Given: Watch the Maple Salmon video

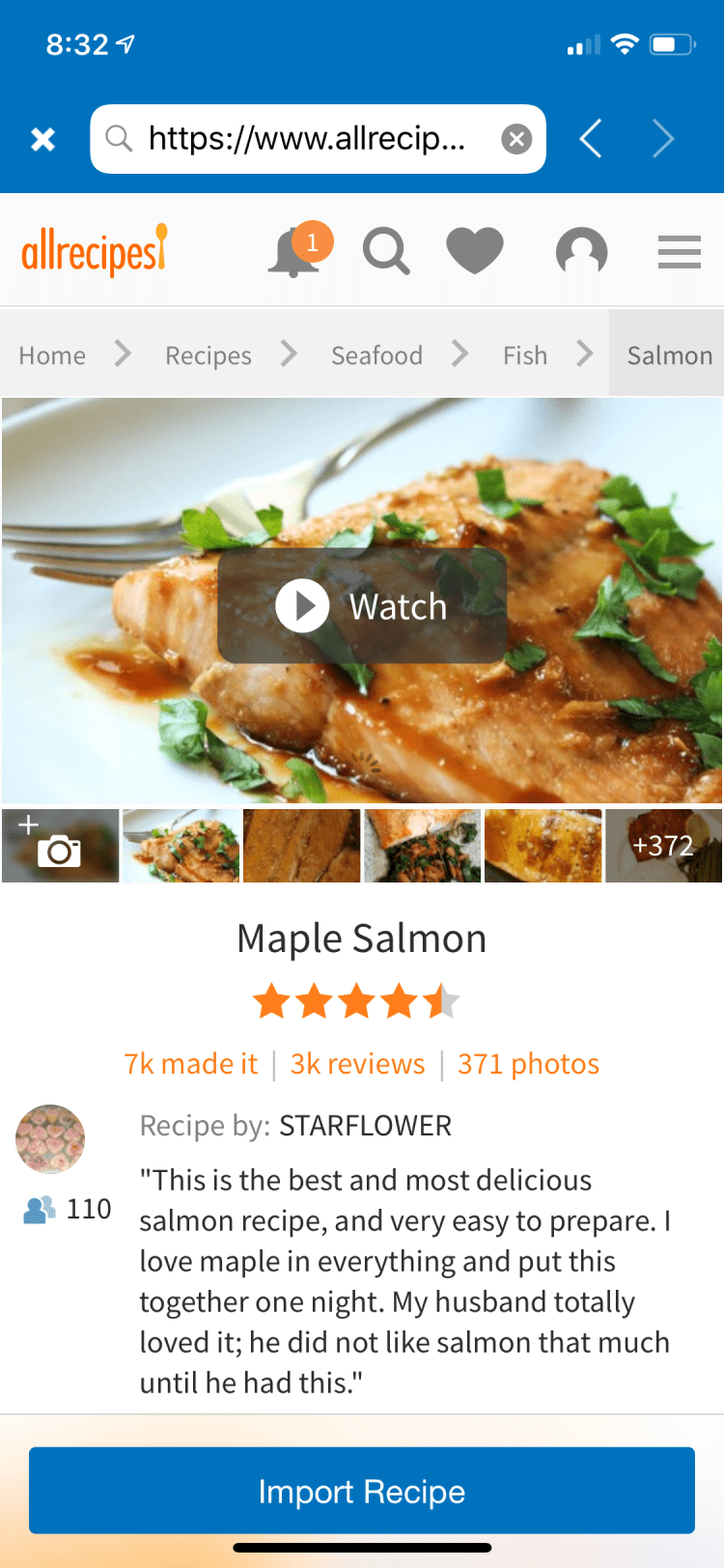Looking at the screenshot, I should click(x=362, y=606).
